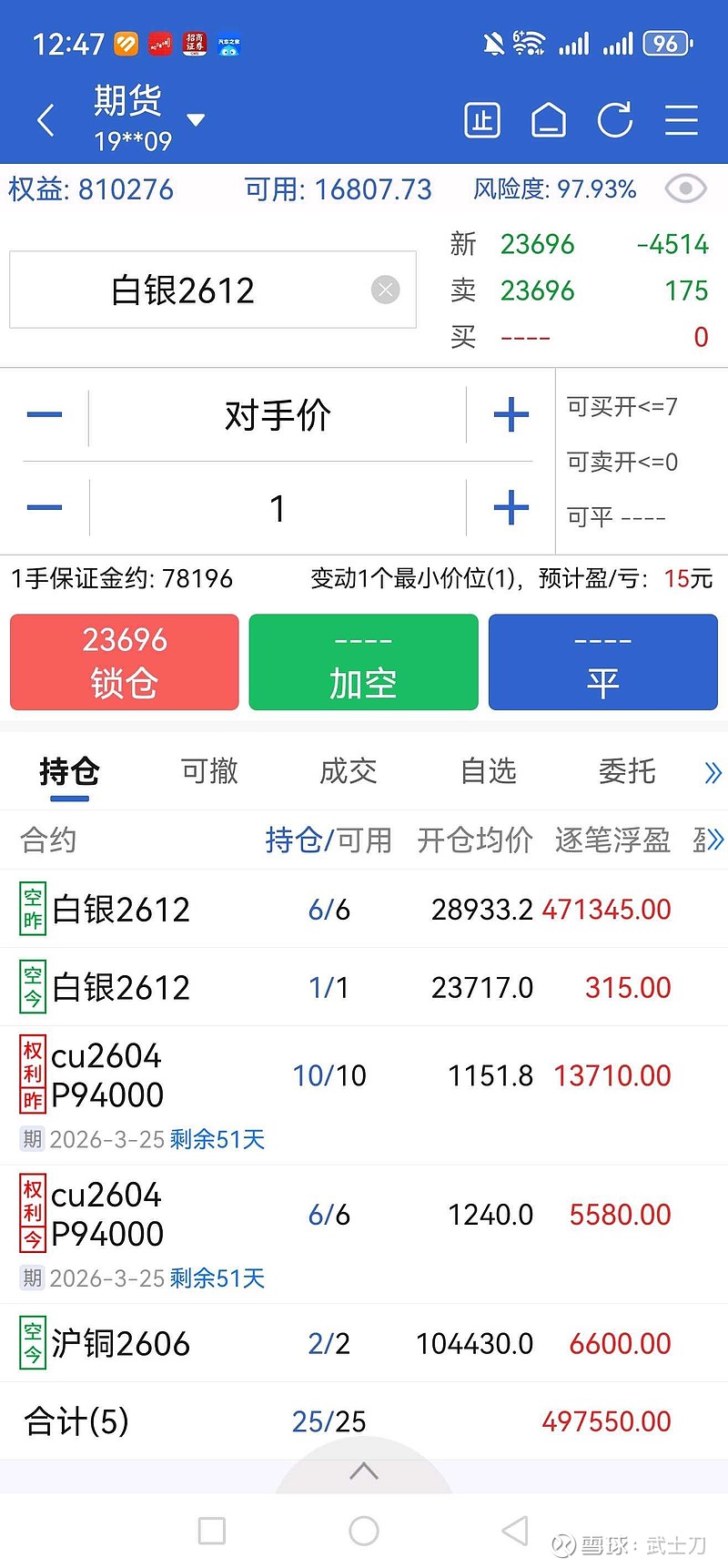Switch to the 成交 tab
Viewport: 728px width, 1568px height.
pos(348,771)
